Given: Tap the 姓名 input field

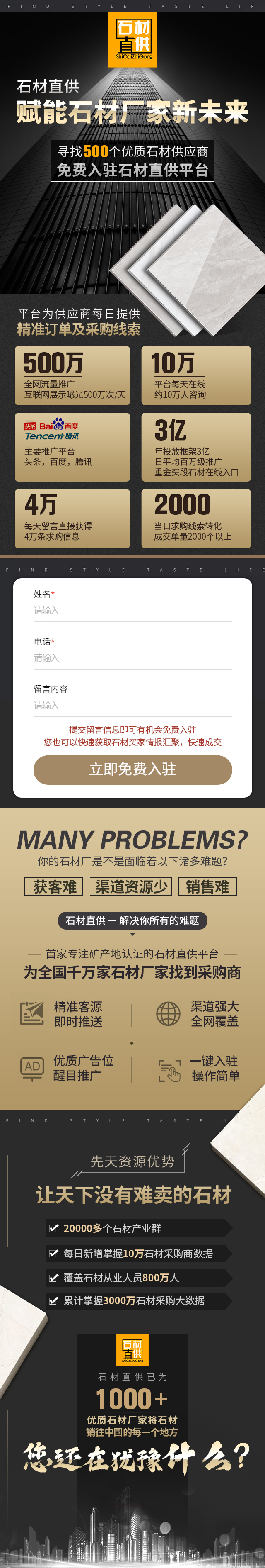Looking at the screenshot, I should (x=132, y=611).
